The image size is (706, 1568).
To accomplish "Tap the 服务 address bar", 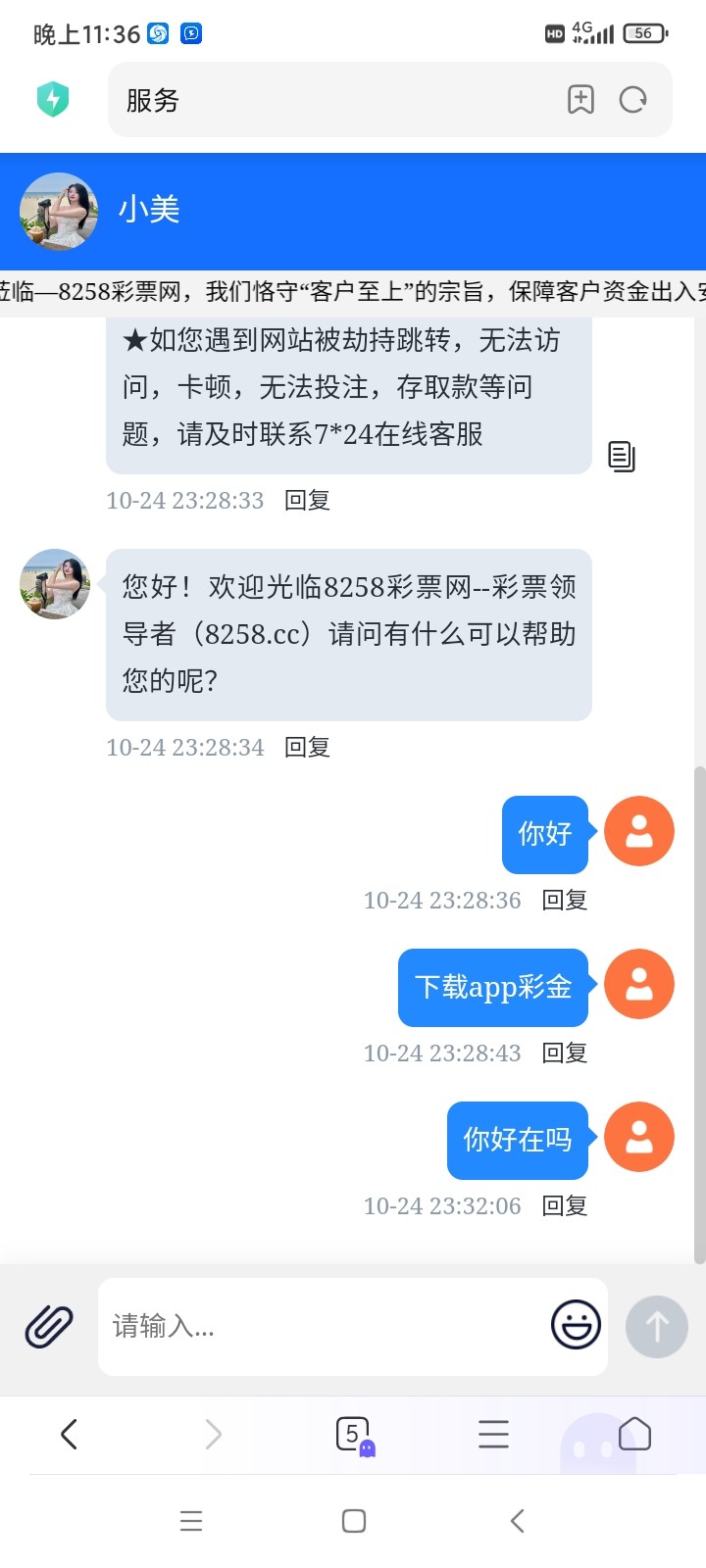I will click(x=333, y=100).
